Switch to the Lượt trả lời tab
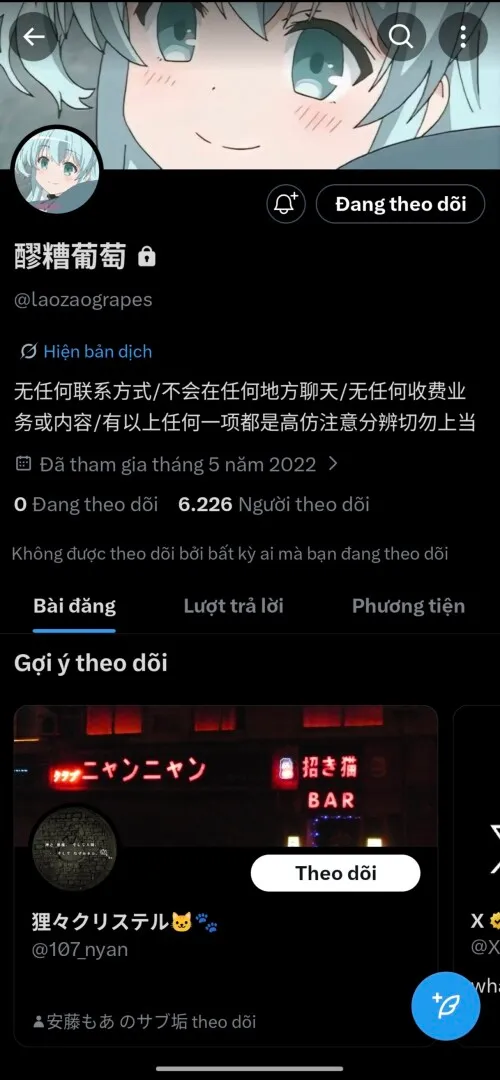Viewport: 500px width, 1080px height. click(233, 606)
